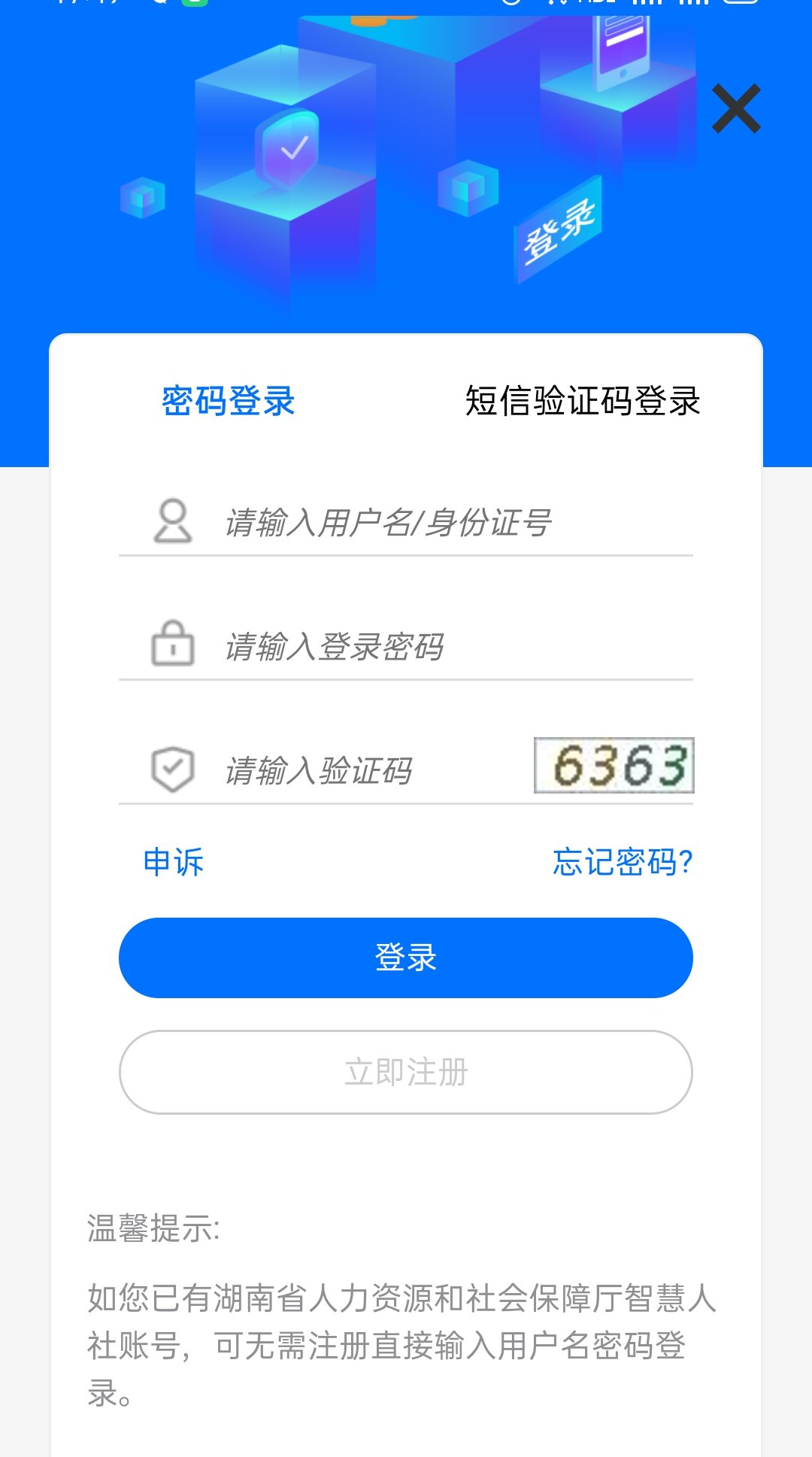Viewport: 812px width, 1457px height.
Task: Refresh the 6363 captcha image
Action: click(x=614, y=766)
